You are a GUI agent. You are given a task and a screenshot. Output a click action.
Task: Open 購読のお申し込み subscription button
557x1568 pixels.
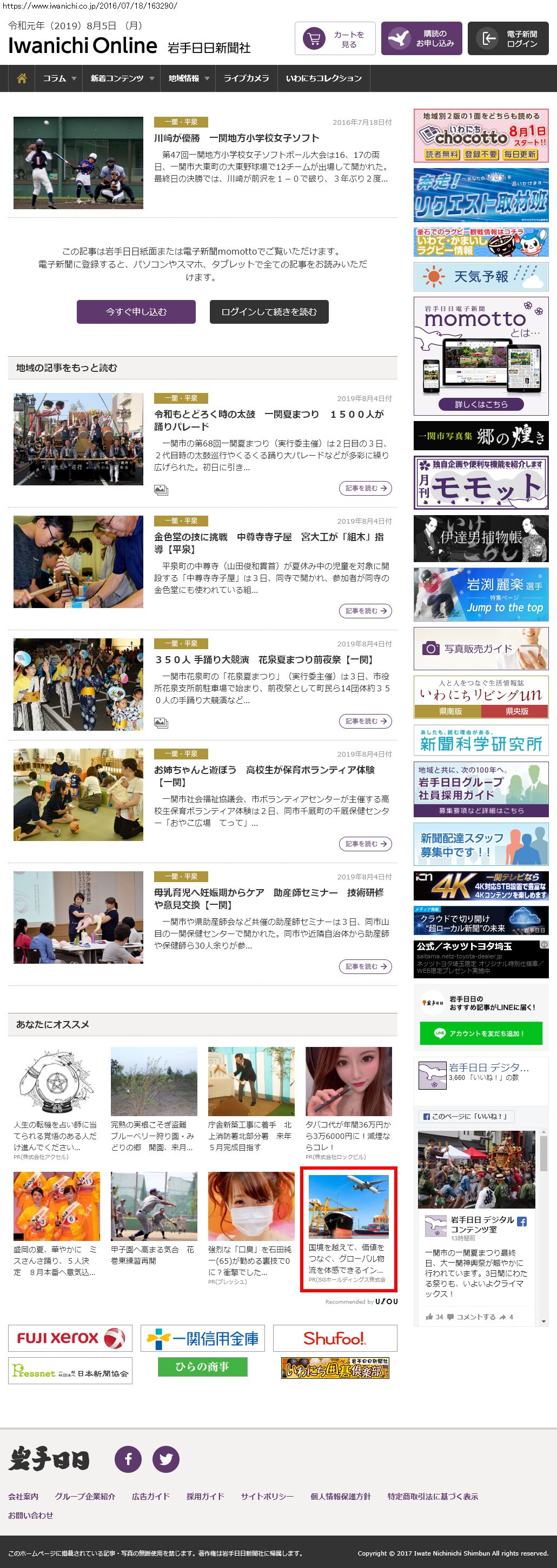tap(421, 39)
